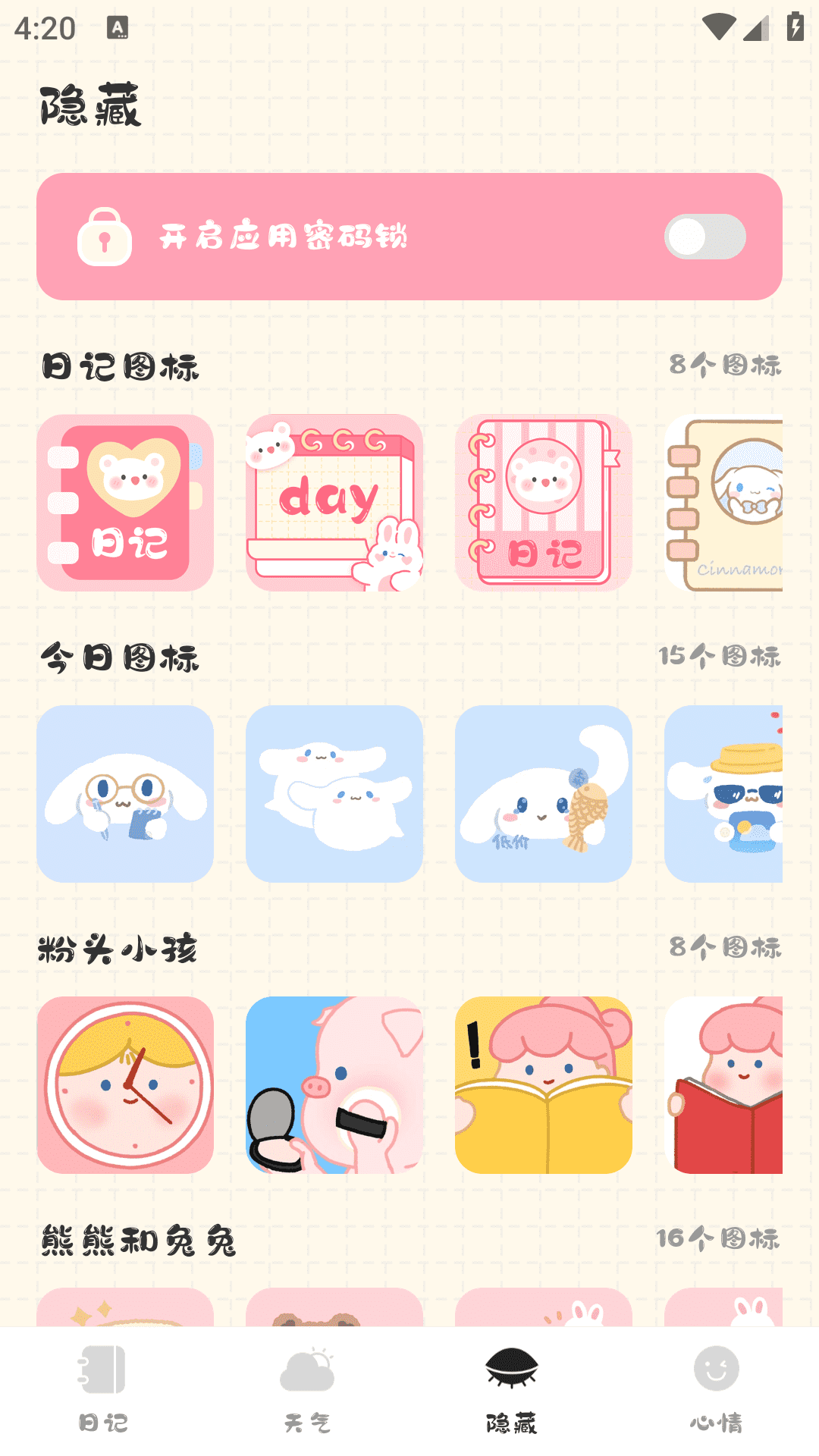Pick the pink pig with makeup compact

click(334, 1085)
